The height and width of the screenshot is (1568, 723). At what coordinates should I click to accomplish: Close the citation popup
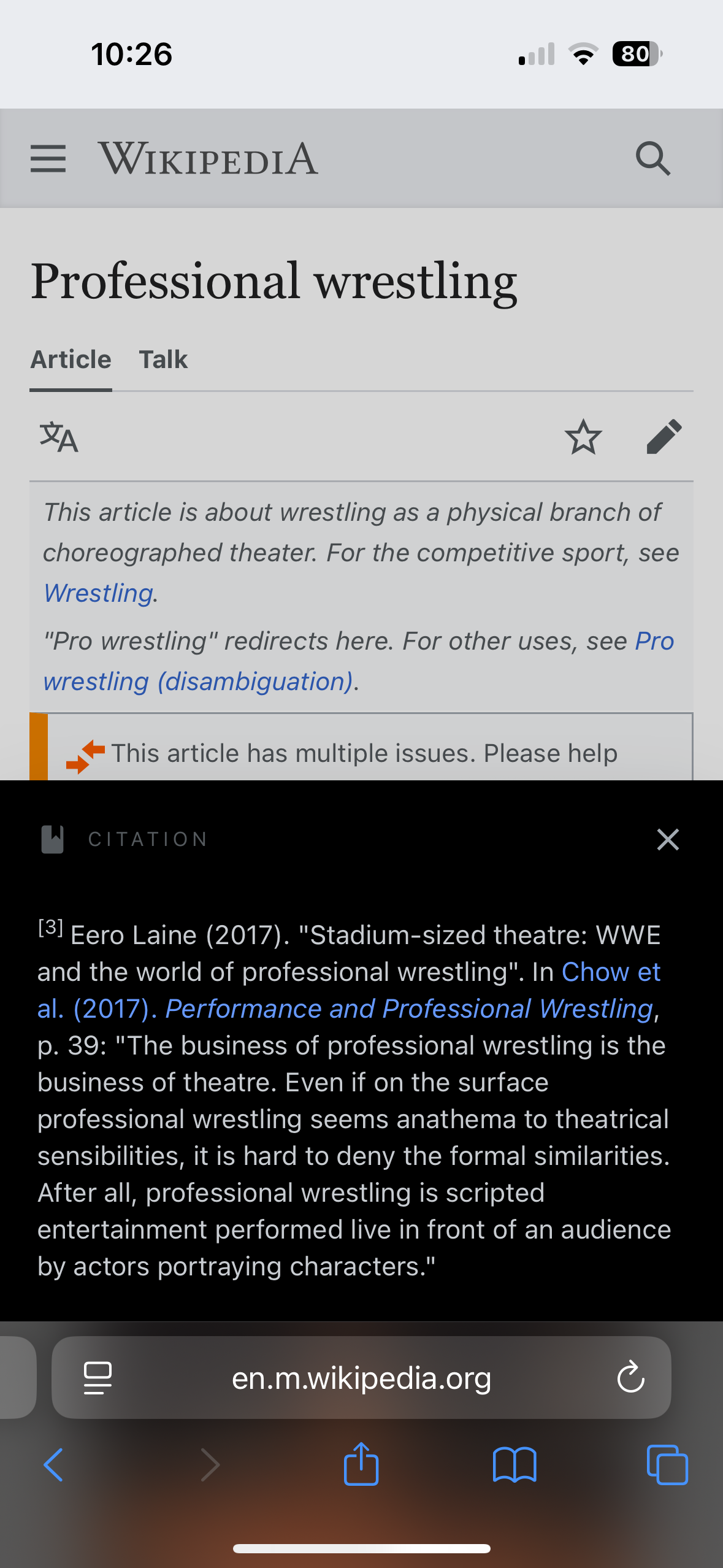[x=667, y=839]
